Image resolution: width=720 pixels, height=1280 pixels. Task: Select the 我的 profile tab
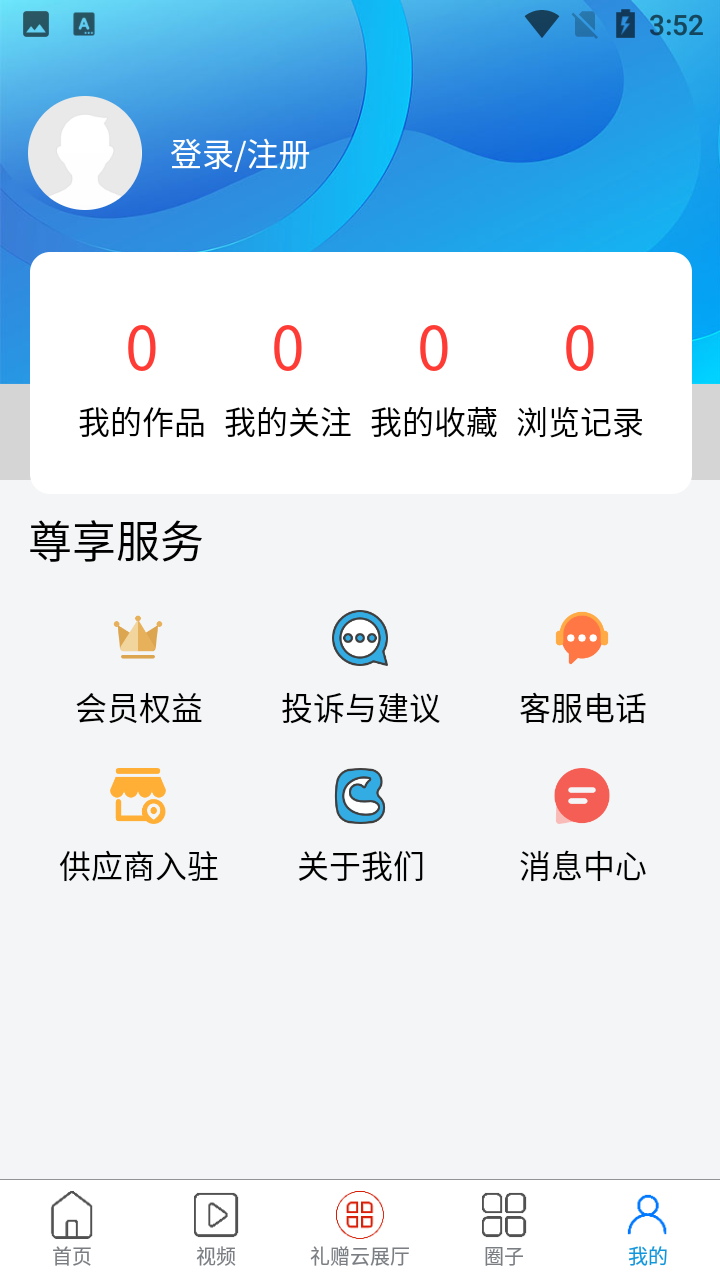pos(648,1228)
